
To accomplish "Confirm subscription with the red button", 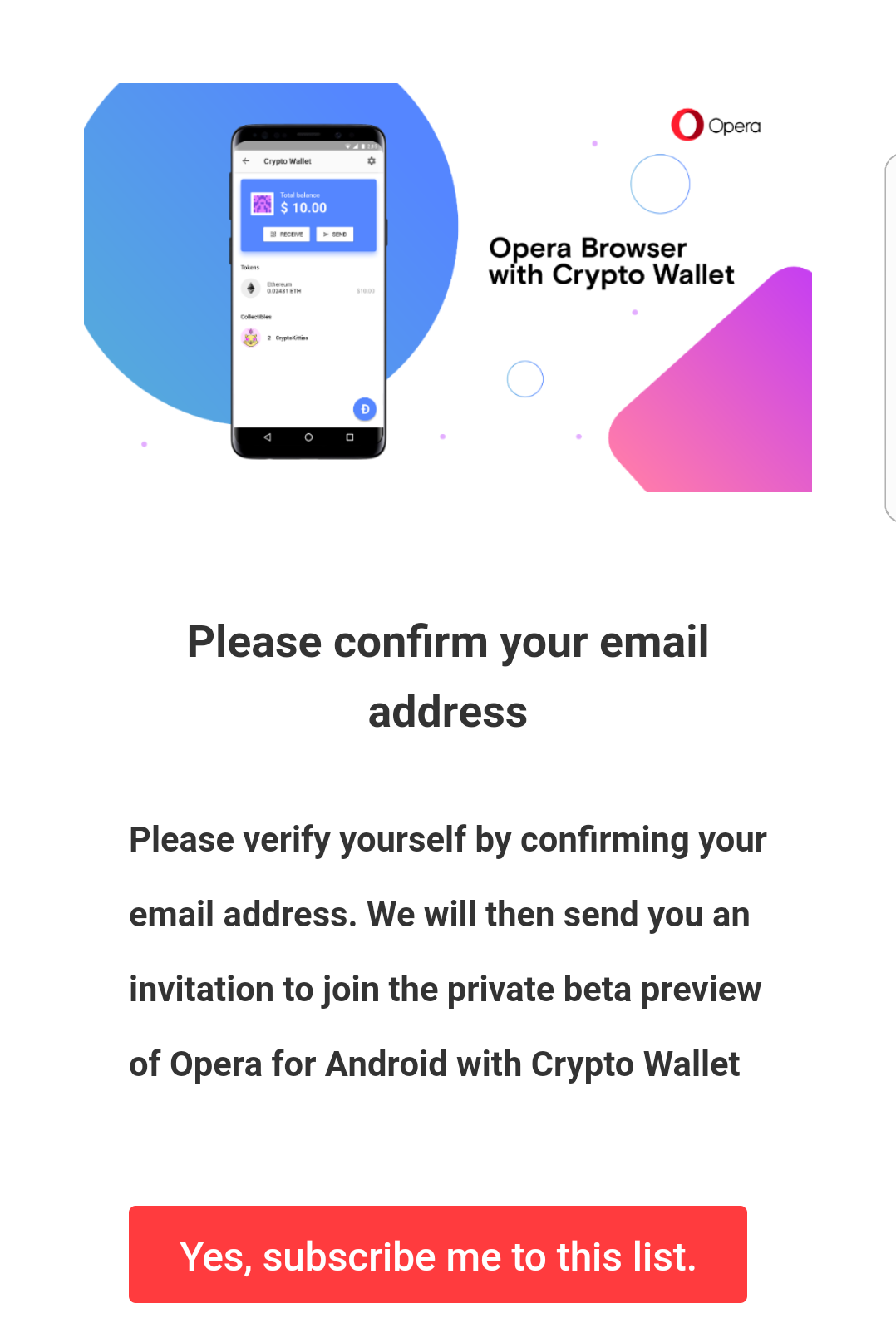I will [437, 1254].
